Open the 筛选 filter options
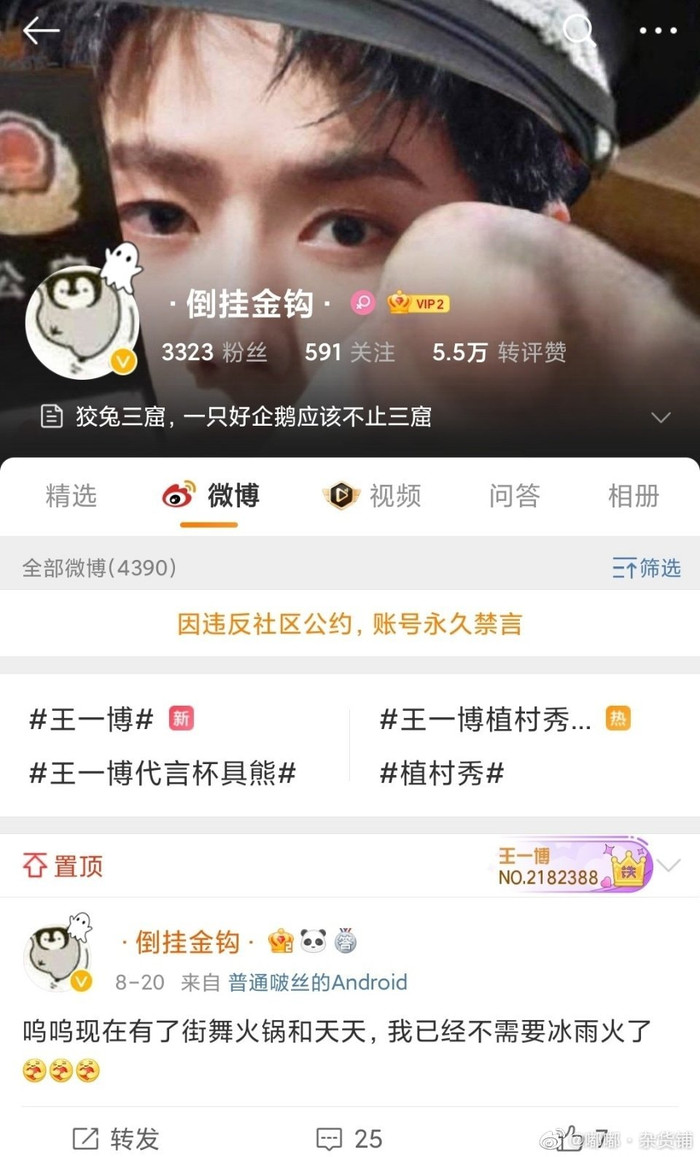 click(646, 568)
